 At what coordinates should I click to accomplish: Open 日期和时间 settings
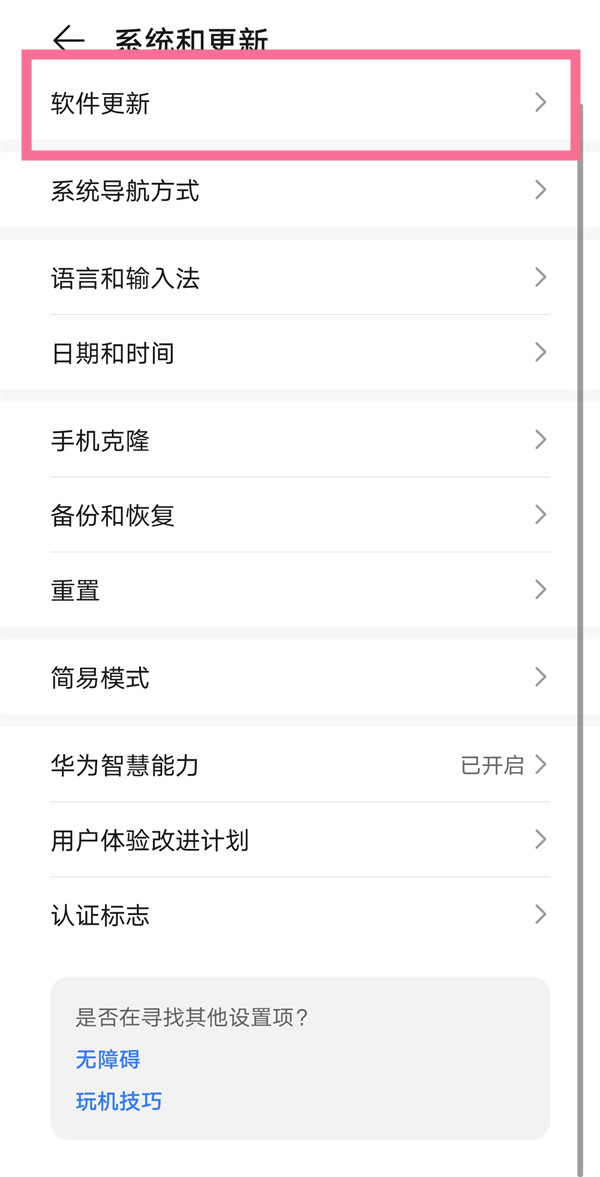(300, 352)
